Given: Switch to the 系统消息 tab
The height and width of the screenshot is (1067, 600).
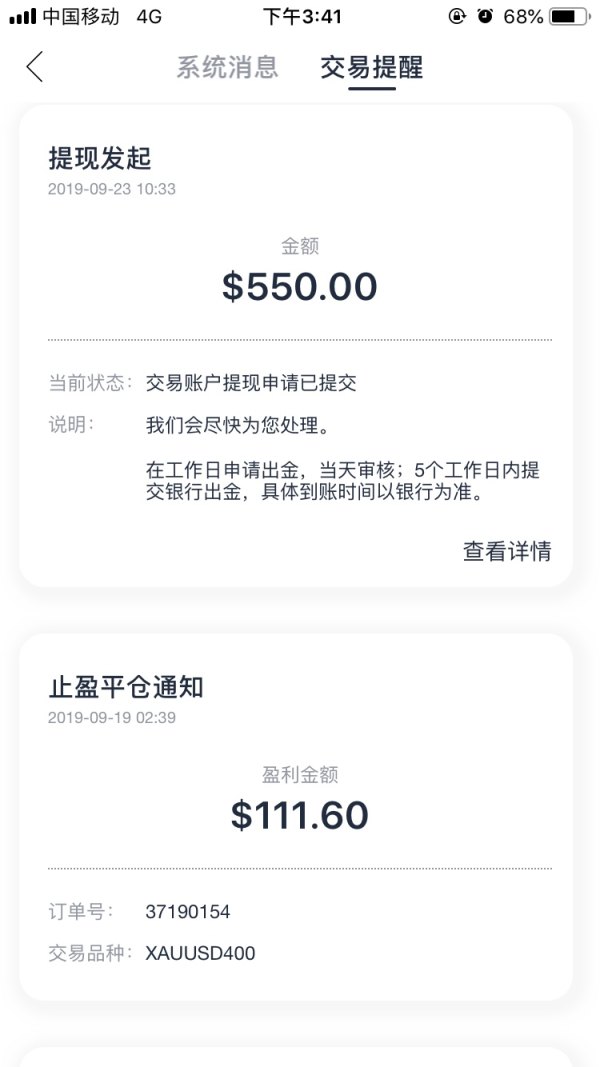Looking at the screenshot, I should pyautogui.click(x=227, y=67).
